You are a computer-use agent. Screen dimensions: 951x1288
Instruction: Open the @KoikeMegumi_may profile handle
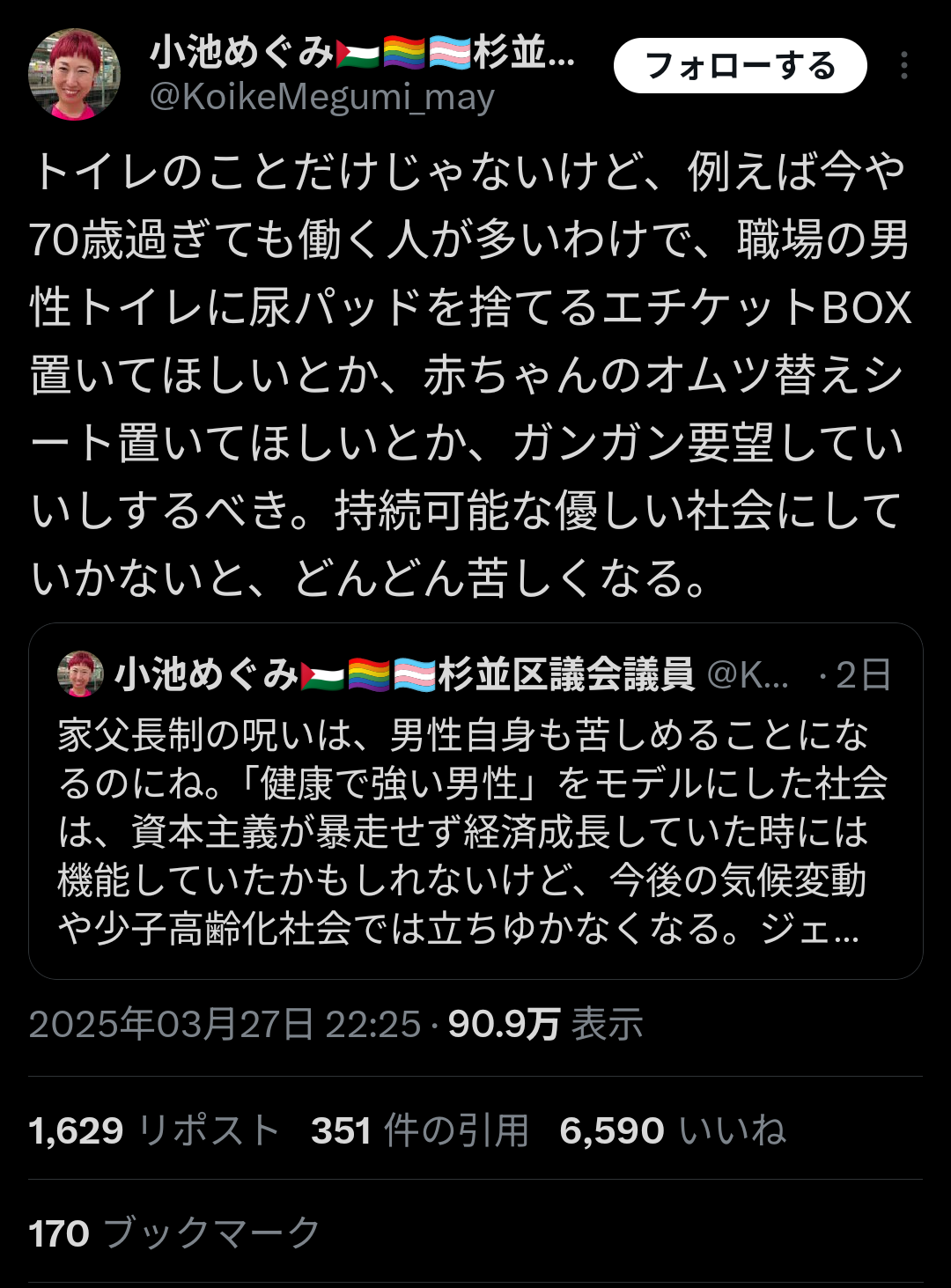pos(321,97)
